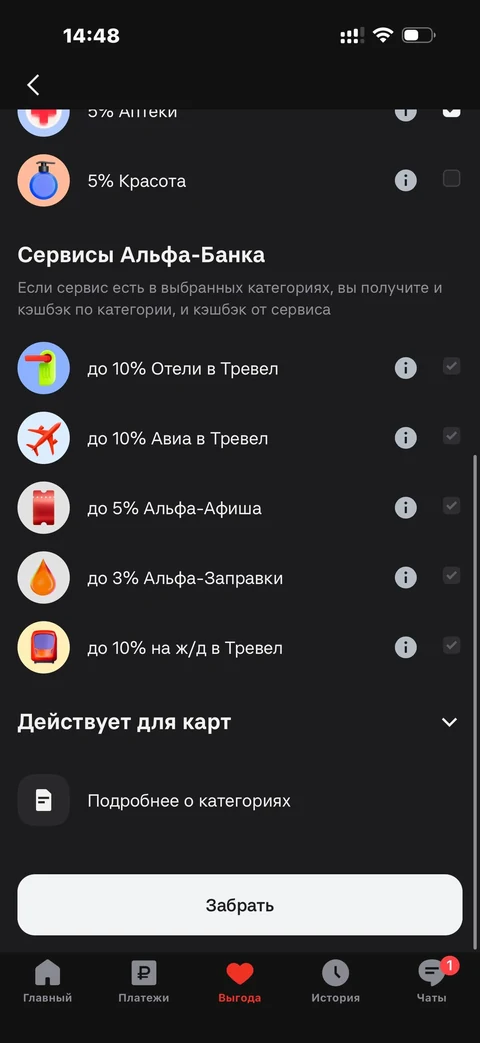The image size is (480, 1043).
Task: Switch to the Главный tab
Action: click(x=47, y=982)
